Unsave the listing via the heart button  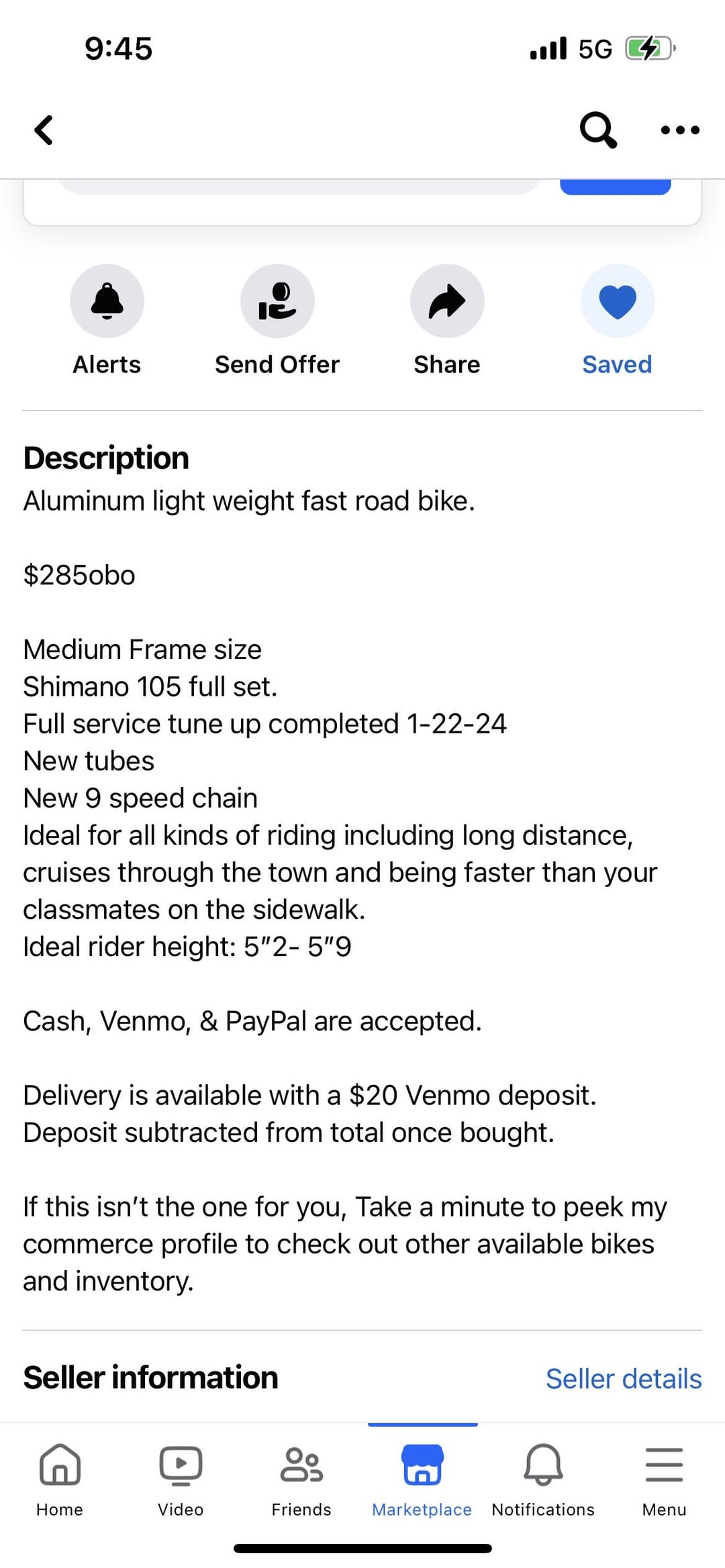click(x=618, y=301)
